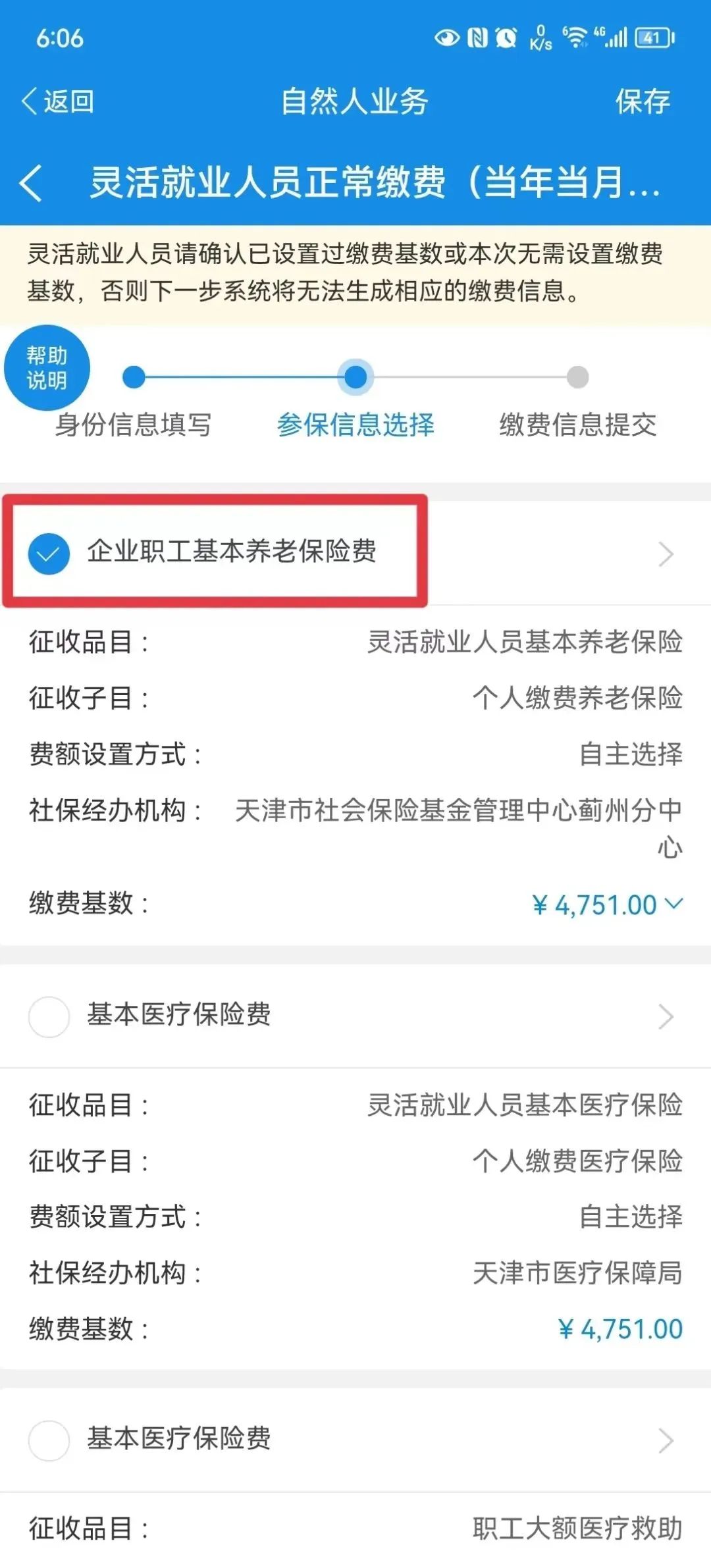Tap 保存 in the top bar
This screenshot has width=711, height=1568.
point(643,102)
